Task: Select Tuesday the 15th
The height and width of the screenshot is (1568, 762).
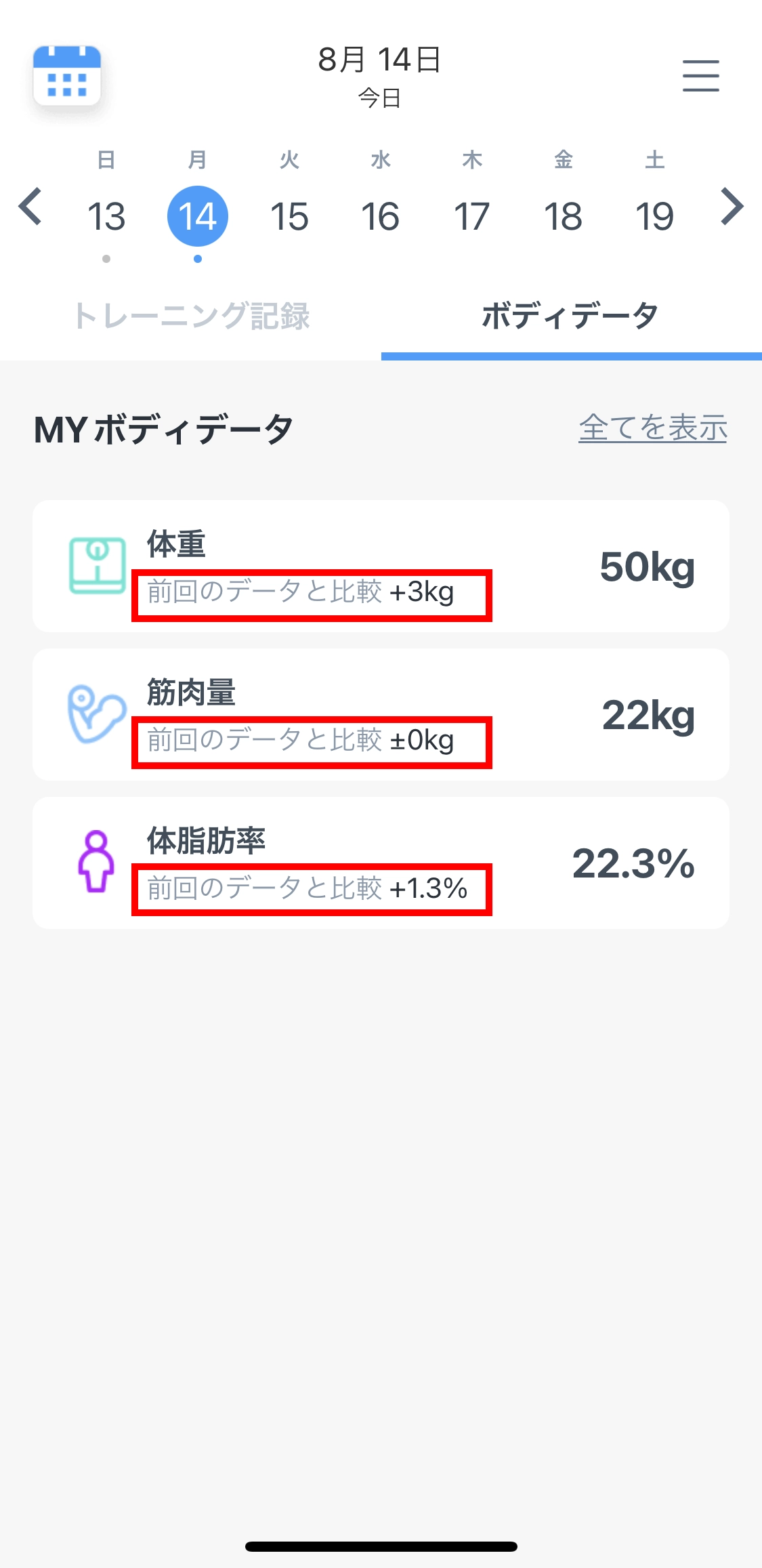Action: (x=289, y=216)
